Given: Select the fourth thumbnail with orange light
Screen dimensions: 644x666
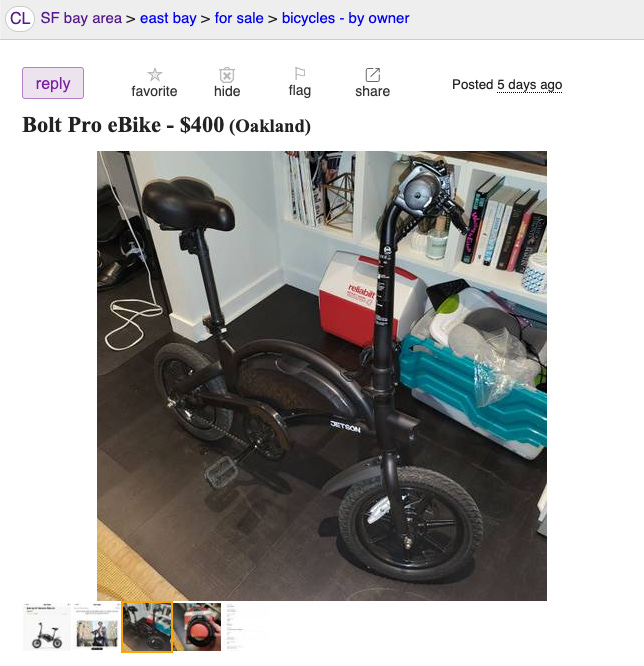Looking at the screenshot, I should coord(197,627).
